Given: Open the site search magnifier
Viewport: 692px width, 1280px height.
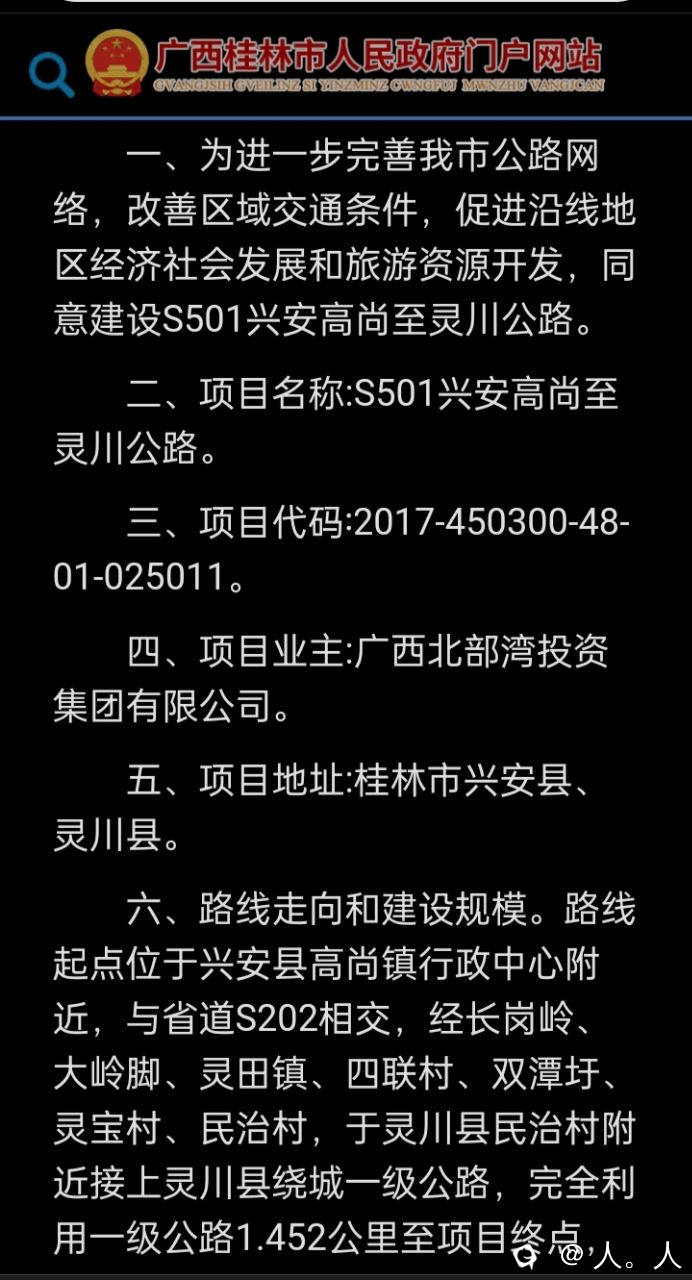Looking at the screenshot, I should point(50,73).
